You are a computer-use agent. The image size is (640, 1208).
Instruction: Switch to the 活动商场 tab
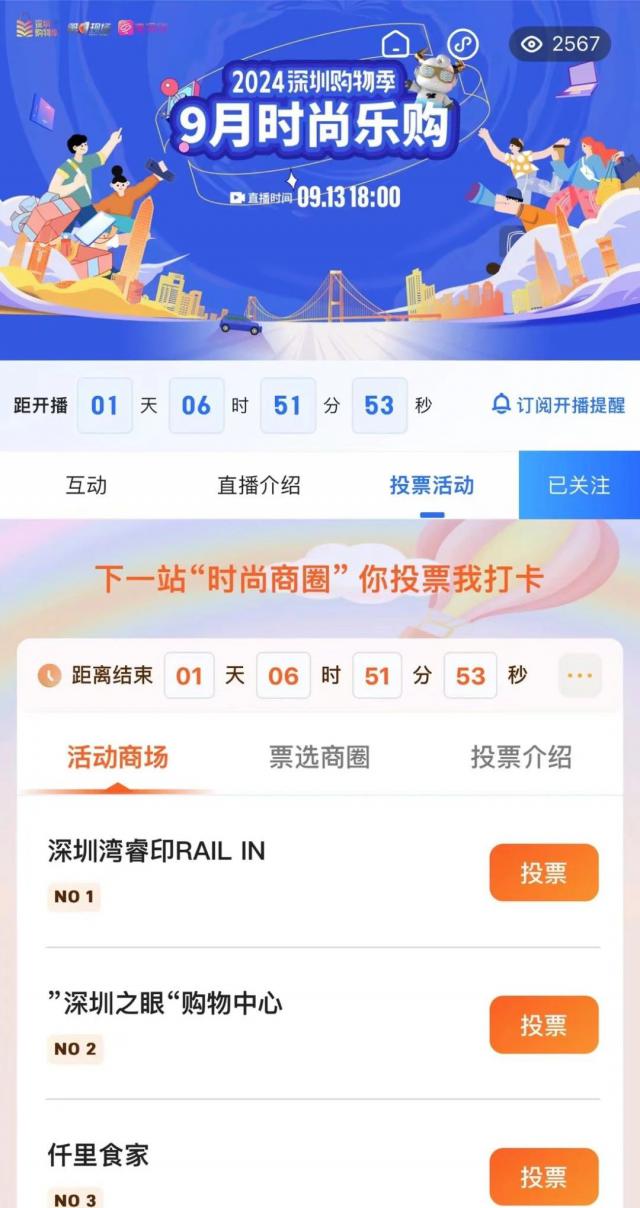pos(117,757)
